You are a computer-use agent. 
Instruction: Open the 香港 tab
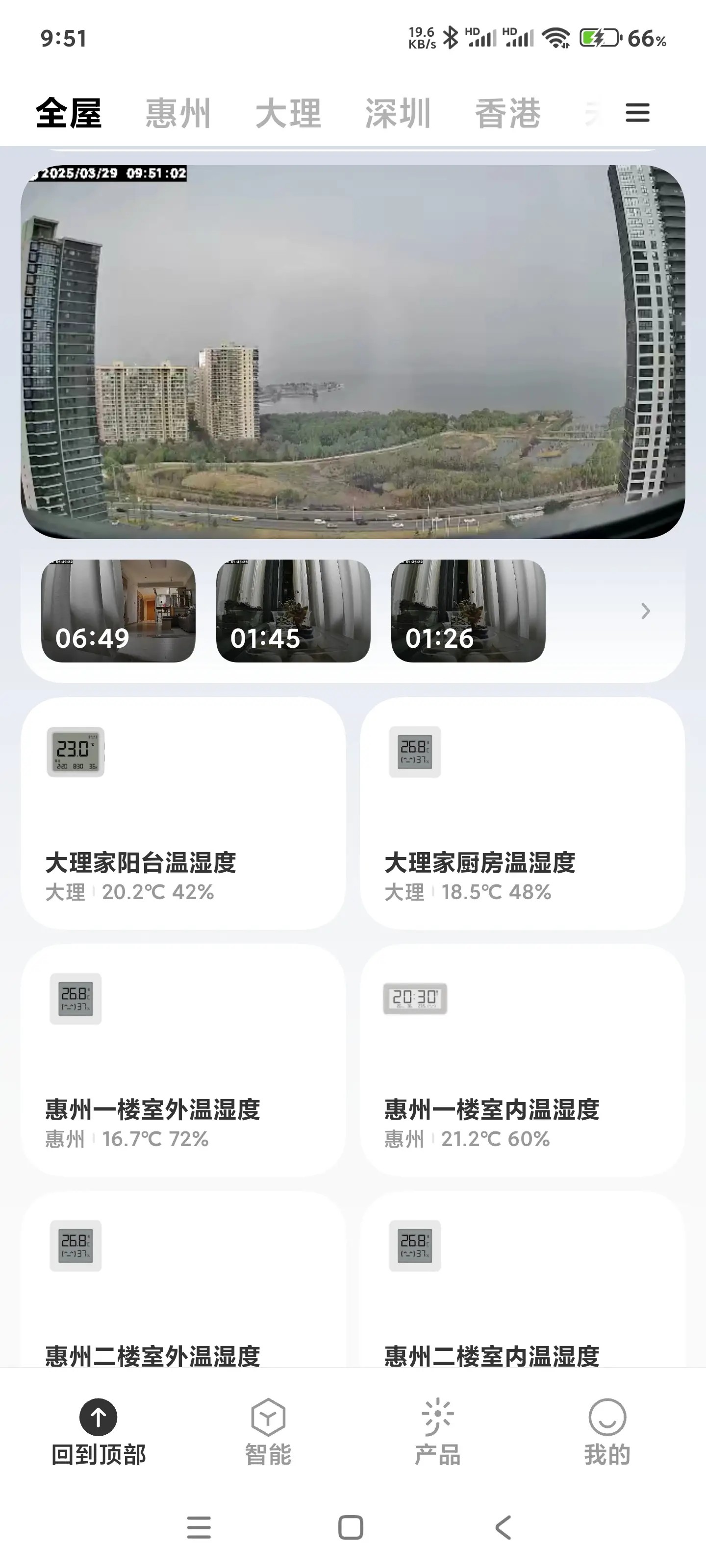(x=507, y=113)
